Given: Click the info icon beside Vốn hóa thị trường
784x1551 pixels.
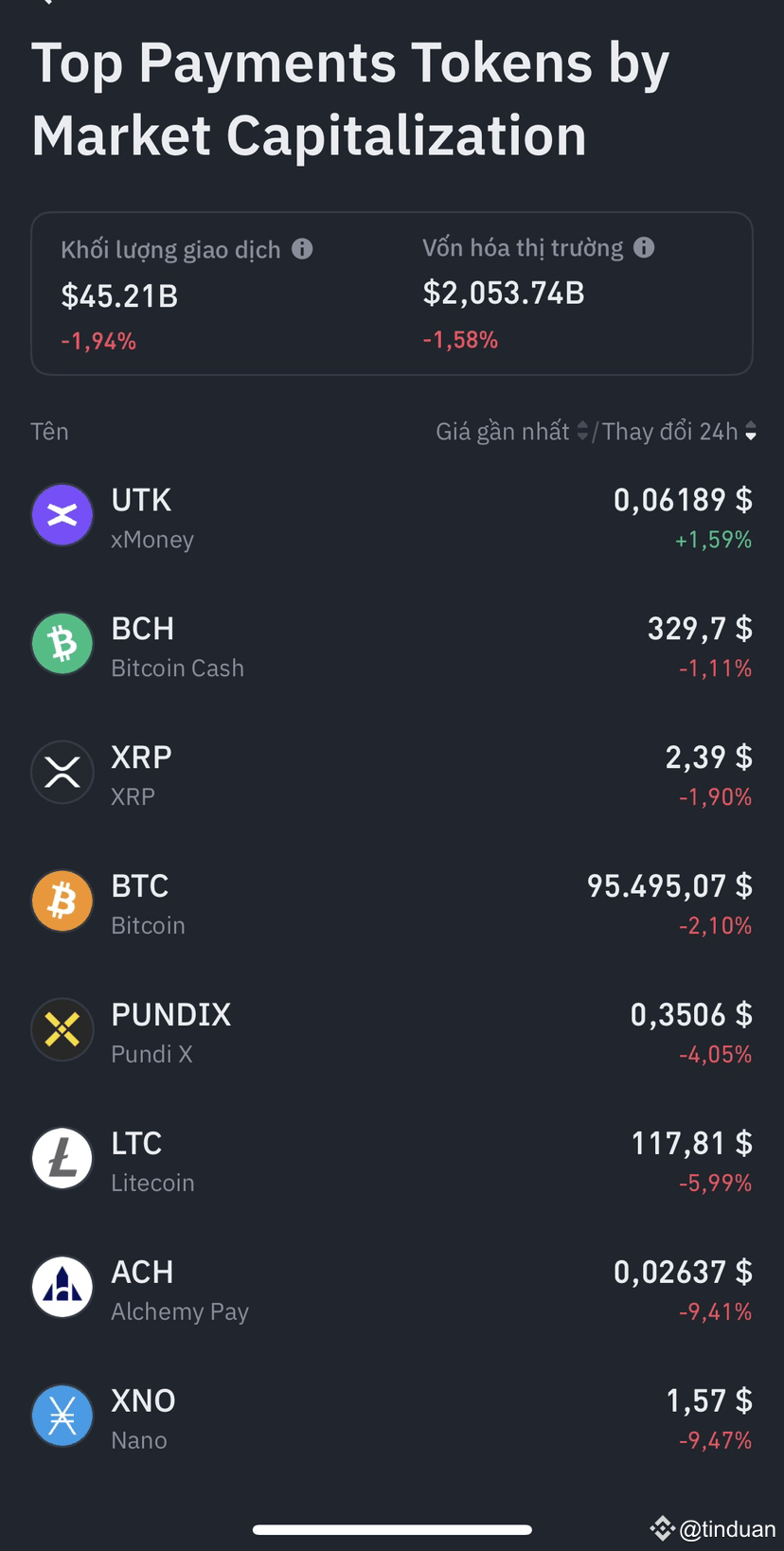Looking at the screenshot, I should click(x=646, y=247).
